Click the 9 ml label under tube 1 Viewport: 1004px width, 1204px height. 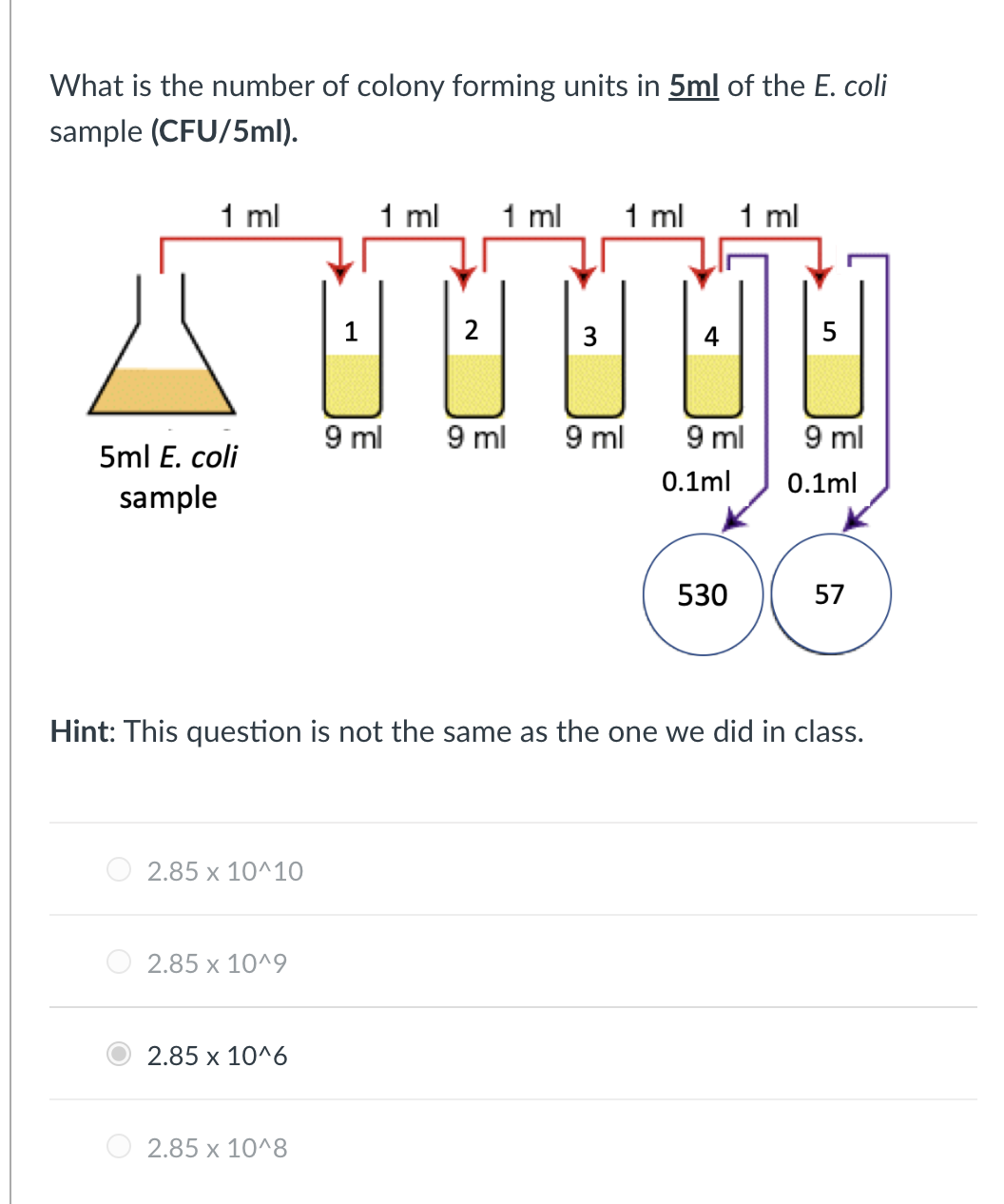click(354, 437)
